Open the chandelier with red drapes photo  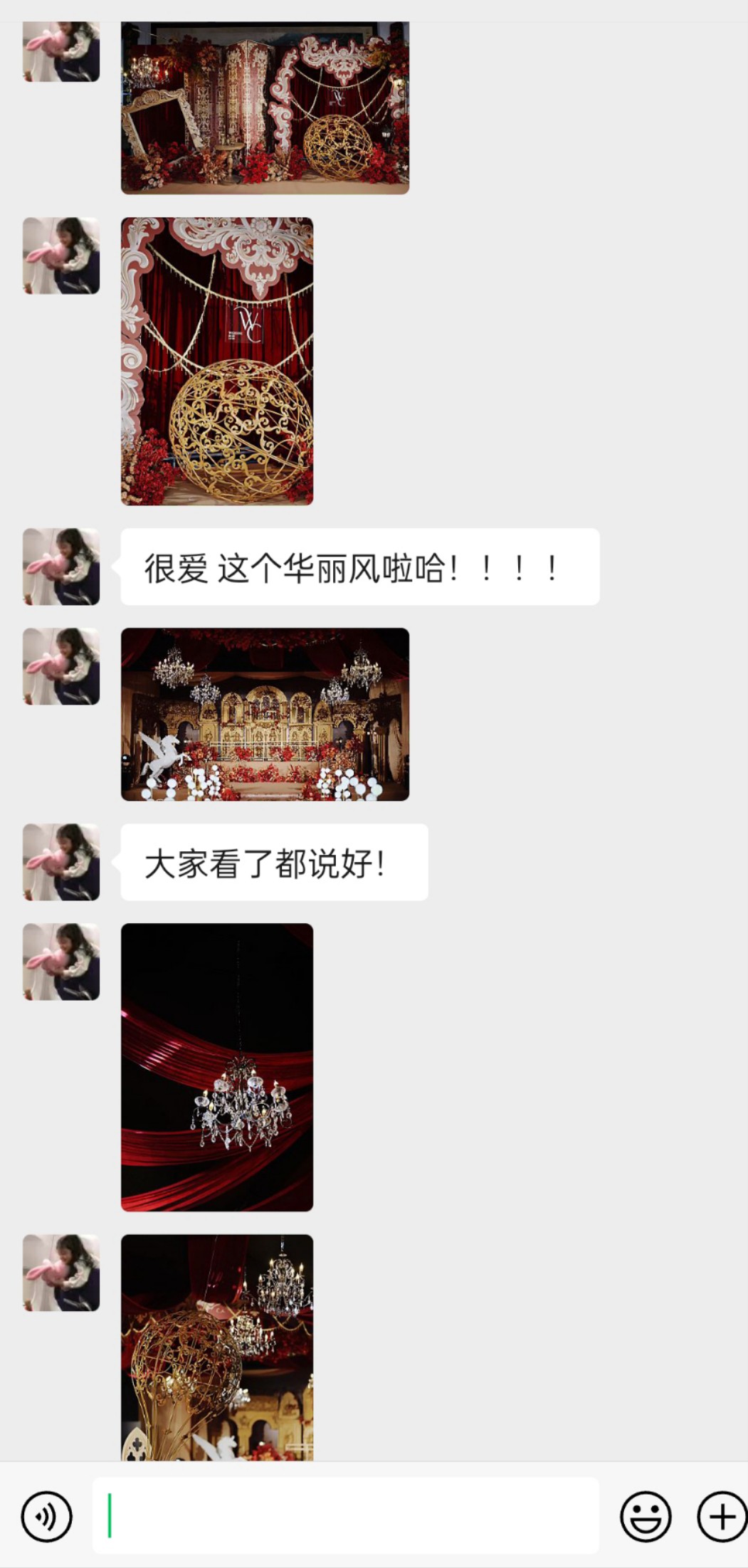(x=217, y=1067)
